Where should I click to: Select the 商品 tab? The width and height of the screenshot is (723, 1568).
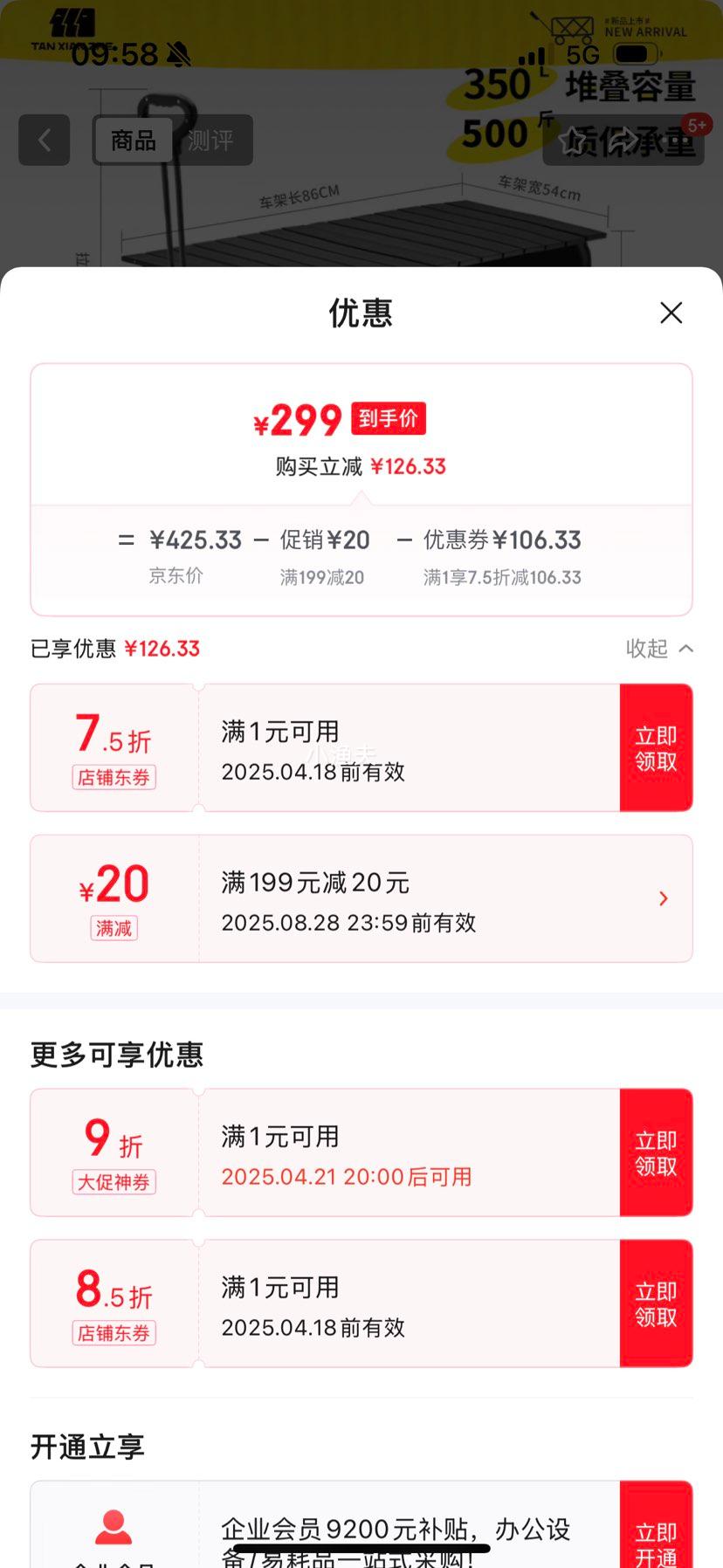[x=133, y=140]
